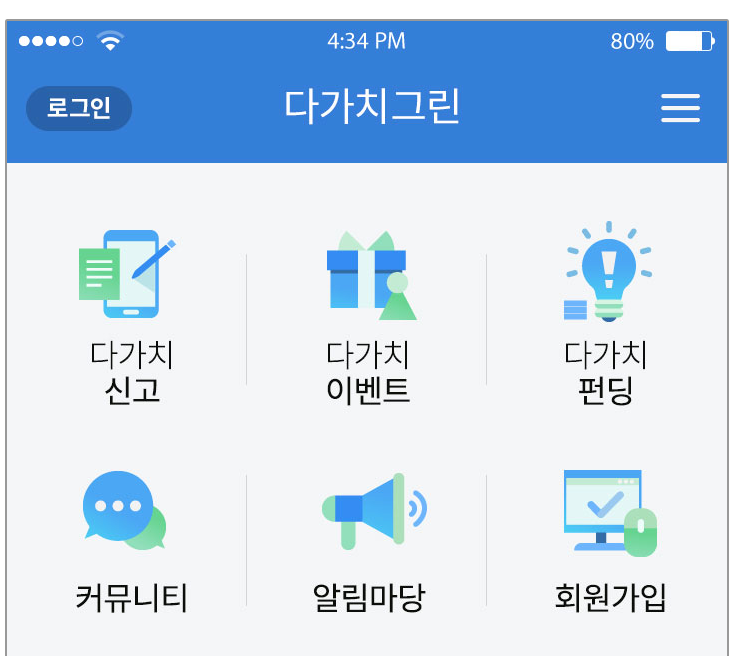Tap the 로그인 login button
735x656 pixels.
coord(79,108)
